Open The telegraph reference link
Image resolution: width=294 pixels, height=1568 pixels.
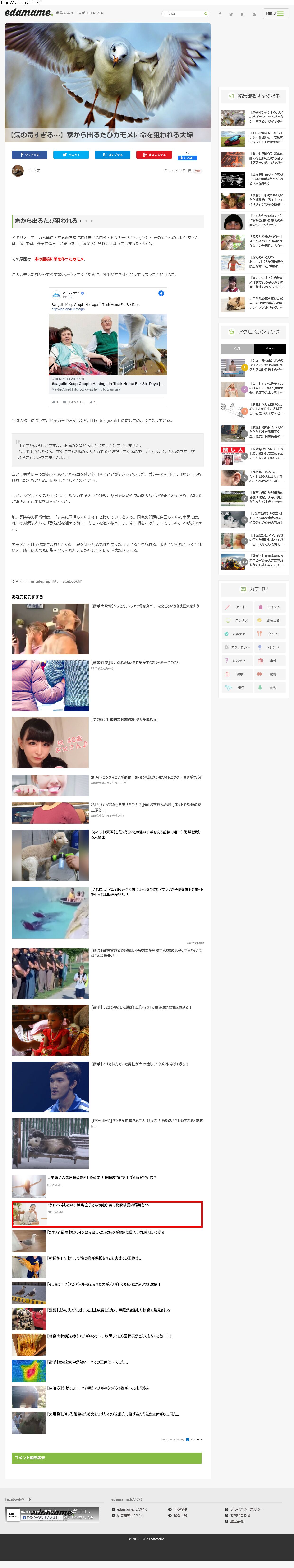(40, 581)
